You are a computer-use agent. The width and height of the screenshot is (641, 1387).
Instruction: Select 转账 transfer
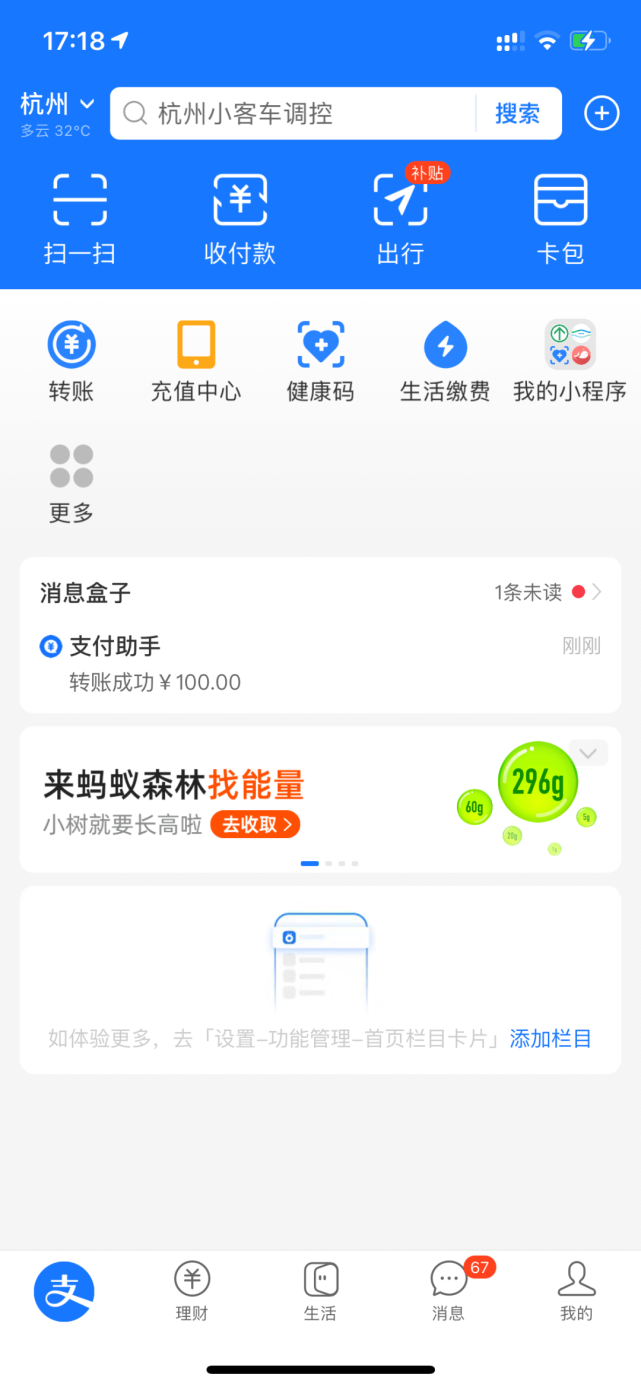(71, 361)
